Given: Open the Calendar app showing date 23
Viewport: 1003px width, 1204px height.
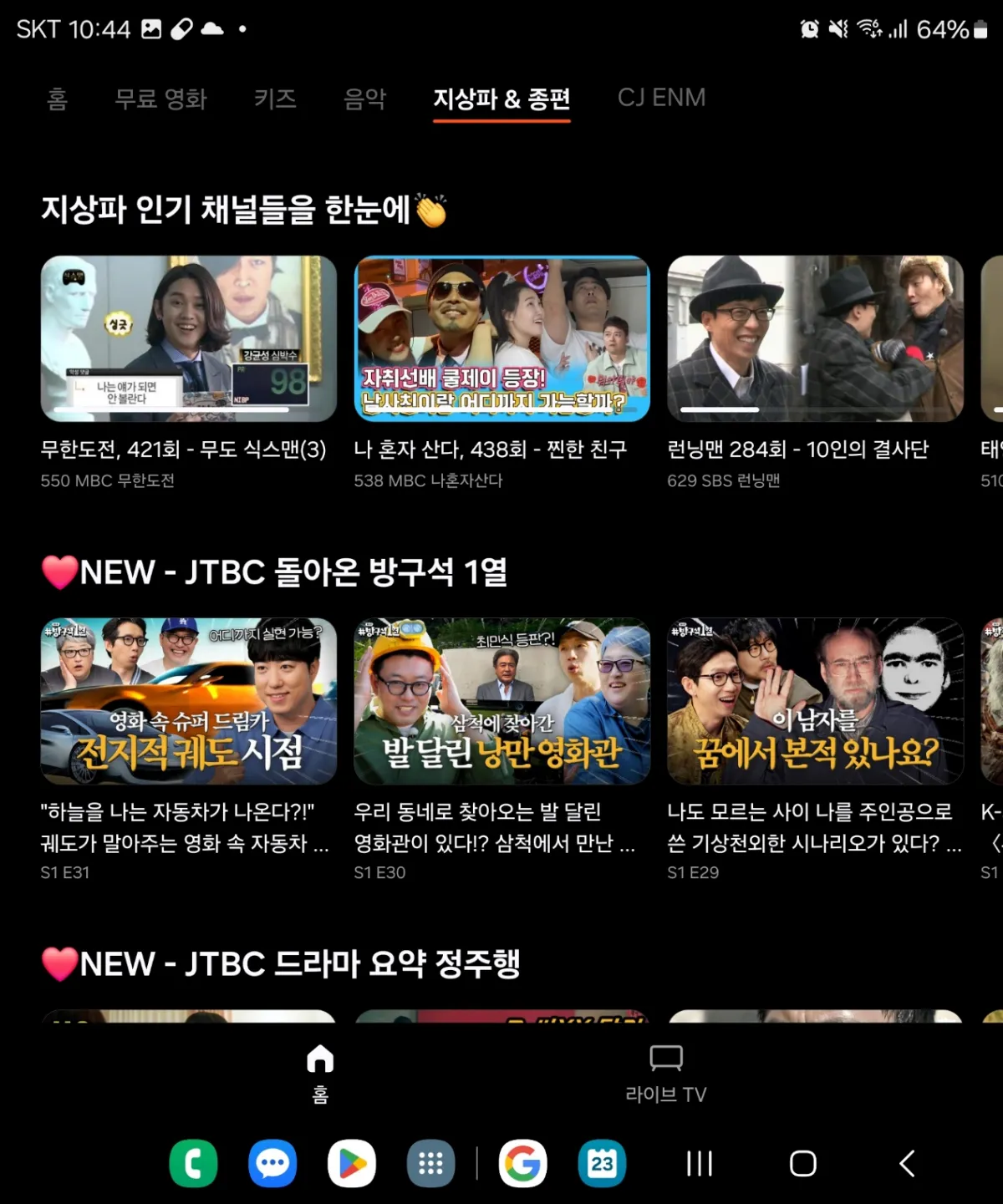Looking at the screenshot, I should (x=602, y=1162).
